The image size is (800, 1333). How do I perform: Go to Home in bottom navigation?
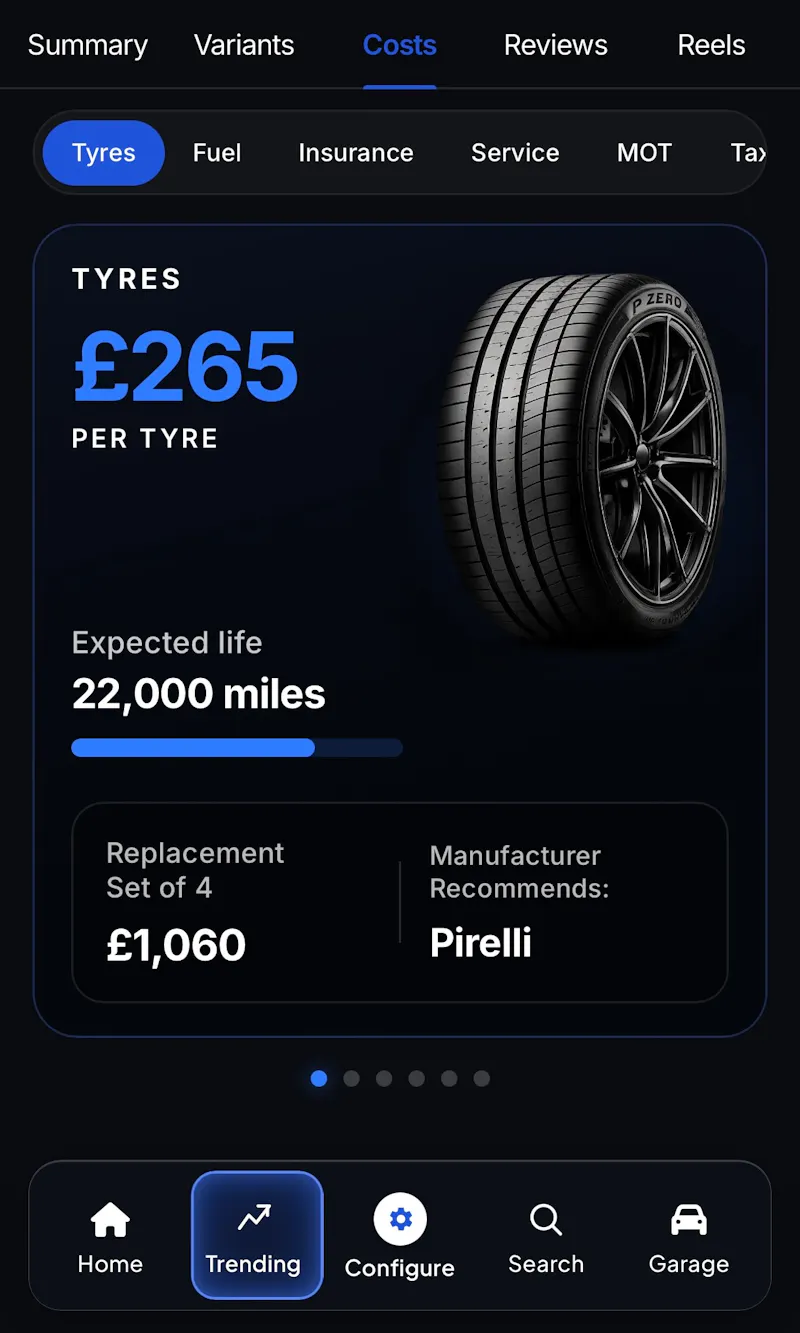pyautogui.click(x=110, y=1237)
